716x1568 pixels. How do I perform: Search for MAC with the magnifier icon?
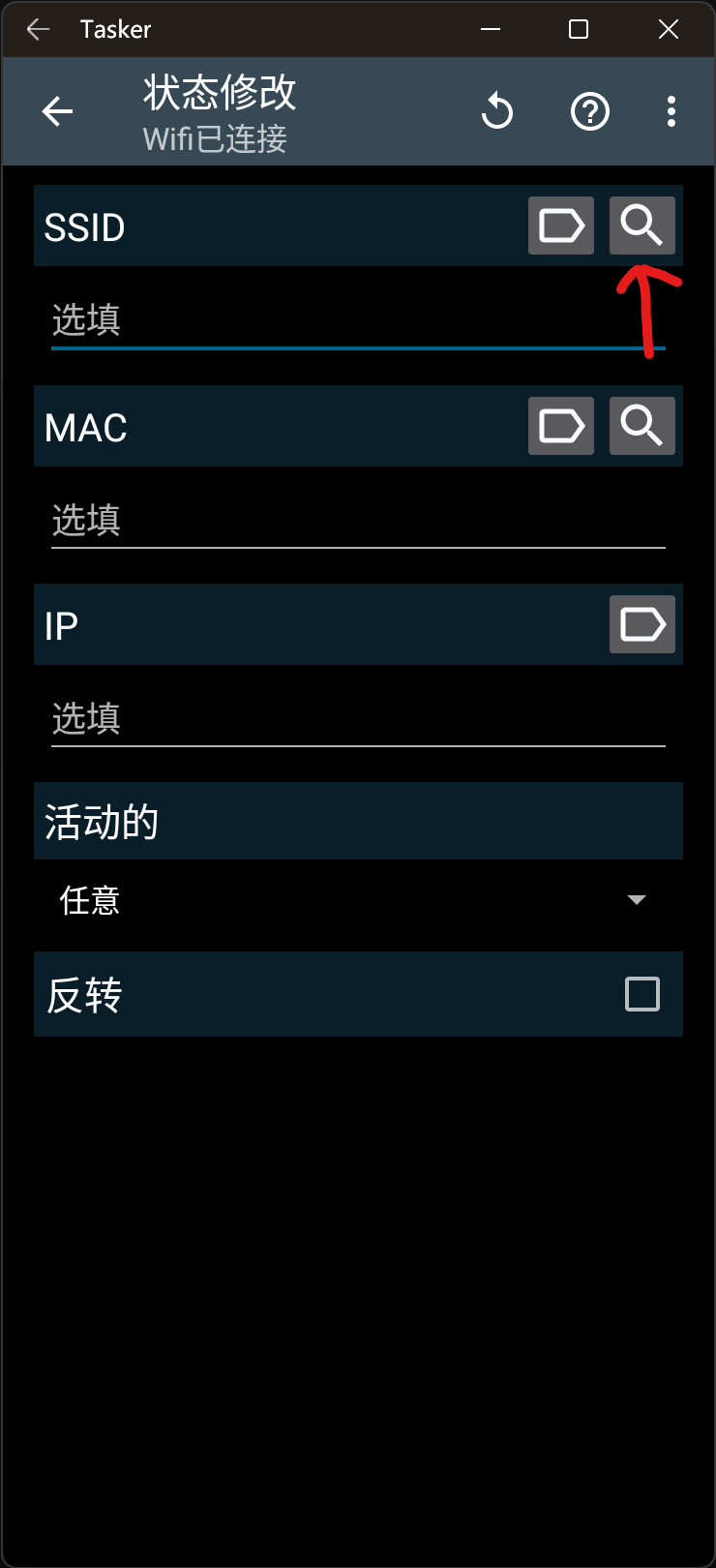coord(641,426)
